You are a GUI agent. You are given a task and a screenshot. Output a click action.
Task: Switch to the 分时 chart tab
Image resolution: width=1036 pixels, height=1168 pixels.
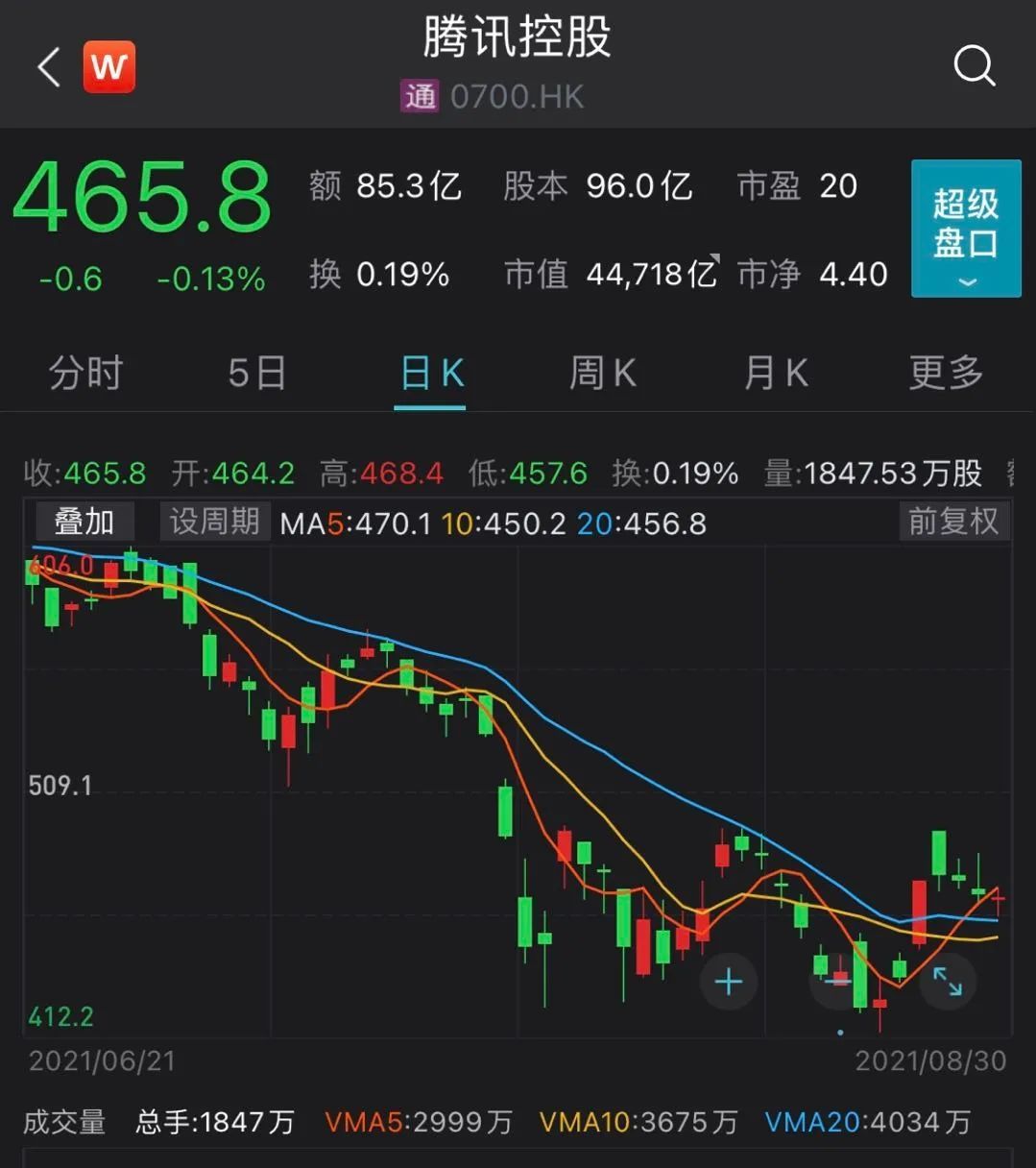coord(85,373)
